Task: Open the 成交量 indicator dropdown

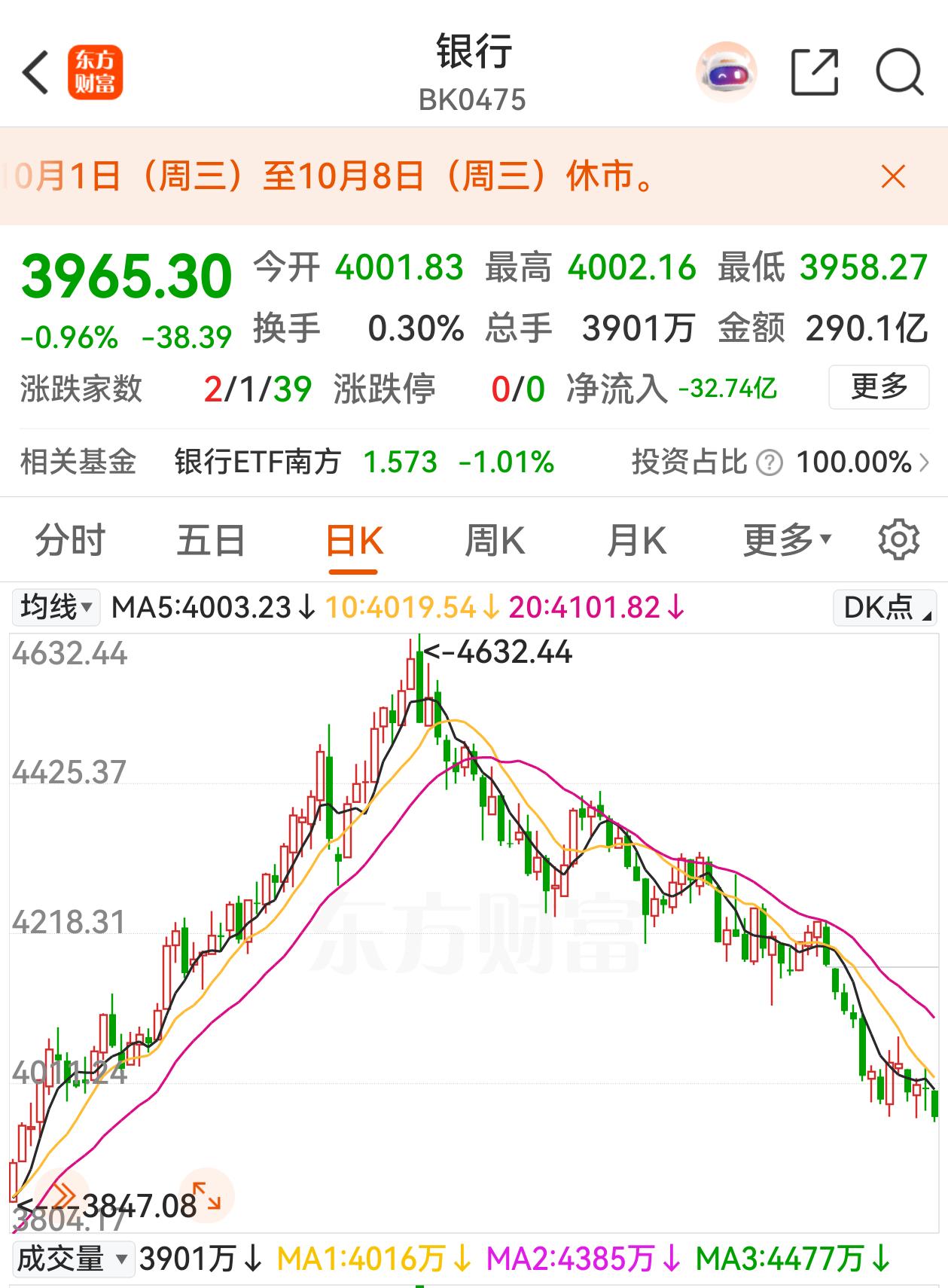Action: 72,1258
